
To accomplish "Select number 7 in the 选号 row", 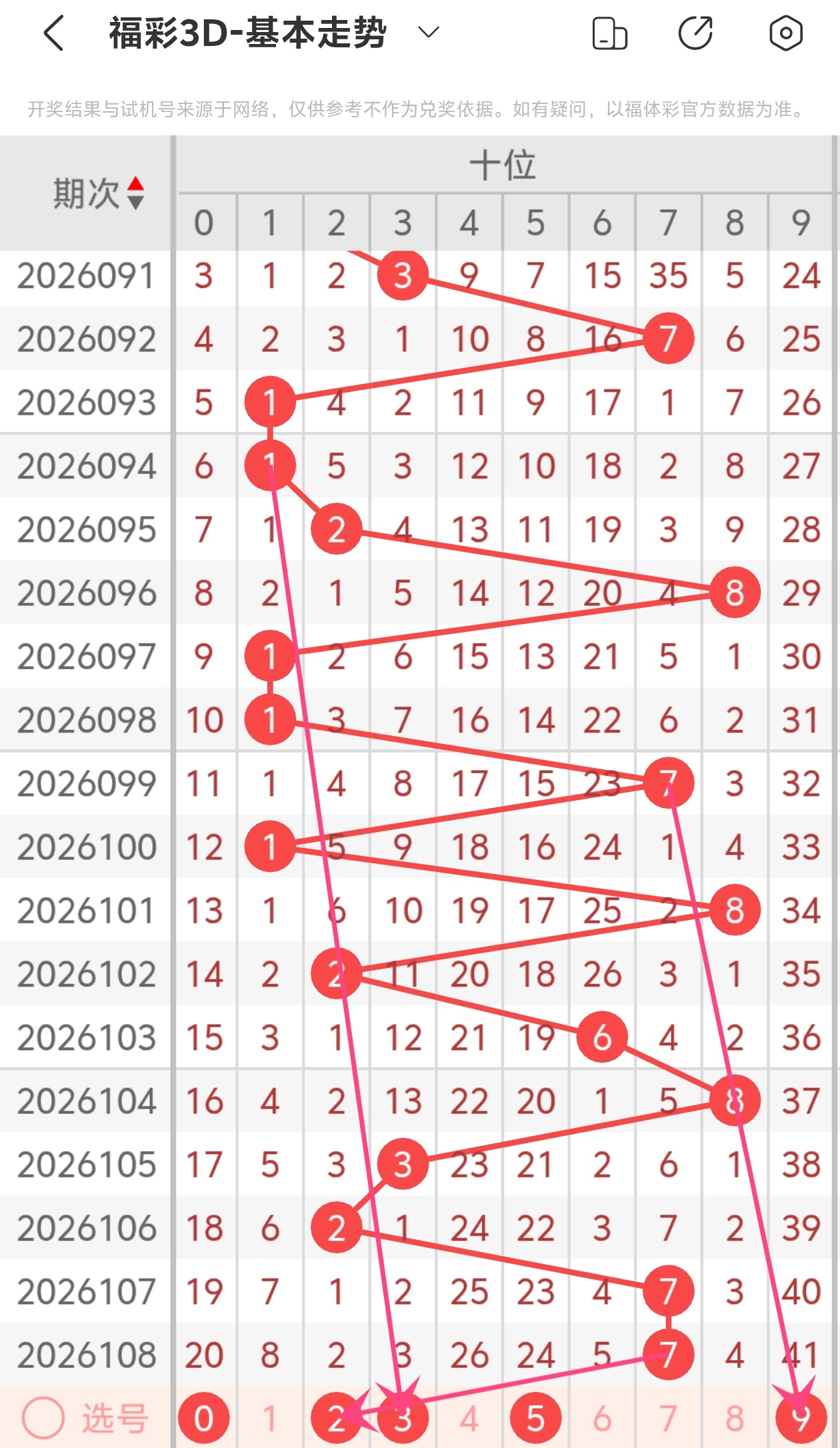I will coord(669,1418).
